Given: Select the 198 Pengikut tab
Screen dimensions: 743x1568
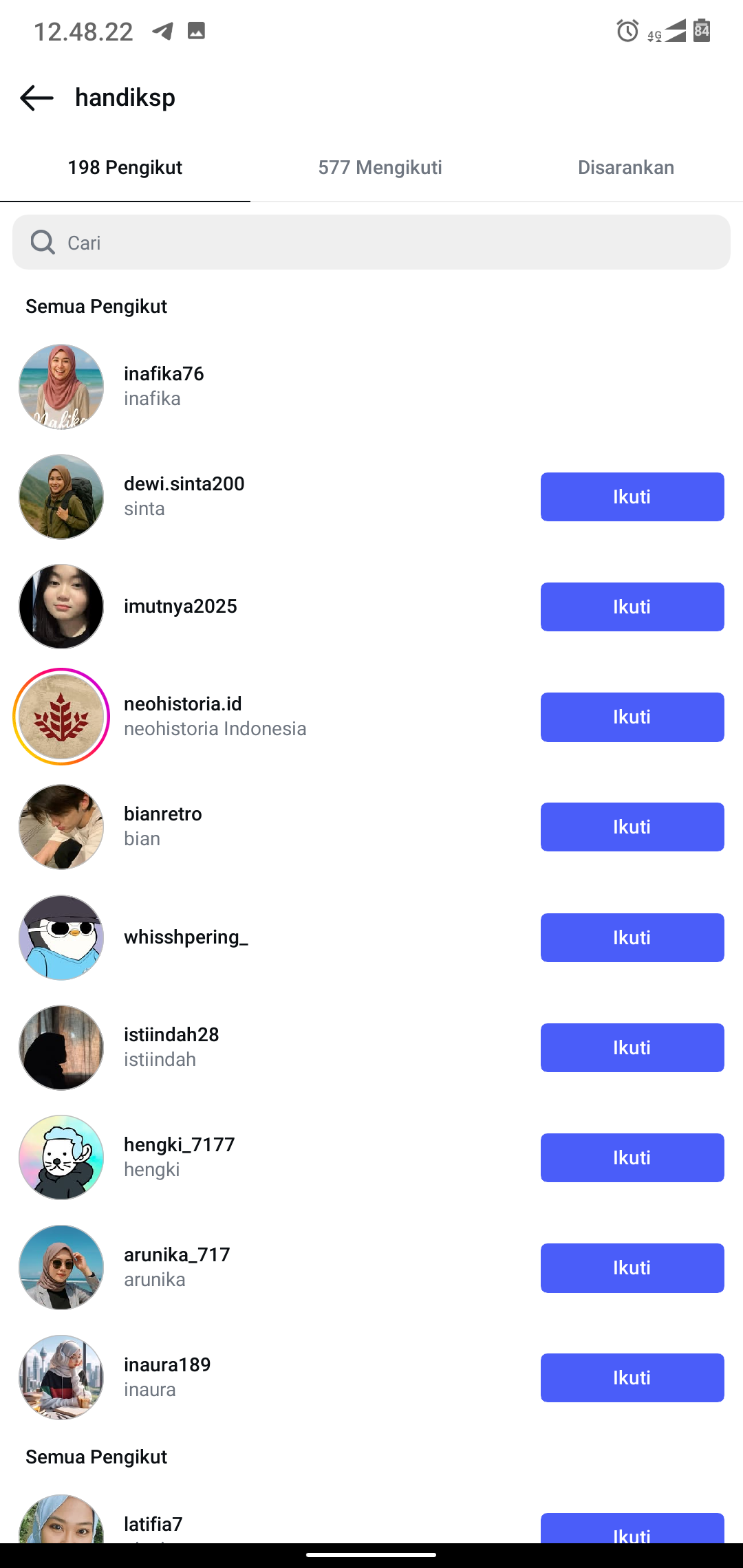Looking at the screenshot, I should (x=125, y=167).
